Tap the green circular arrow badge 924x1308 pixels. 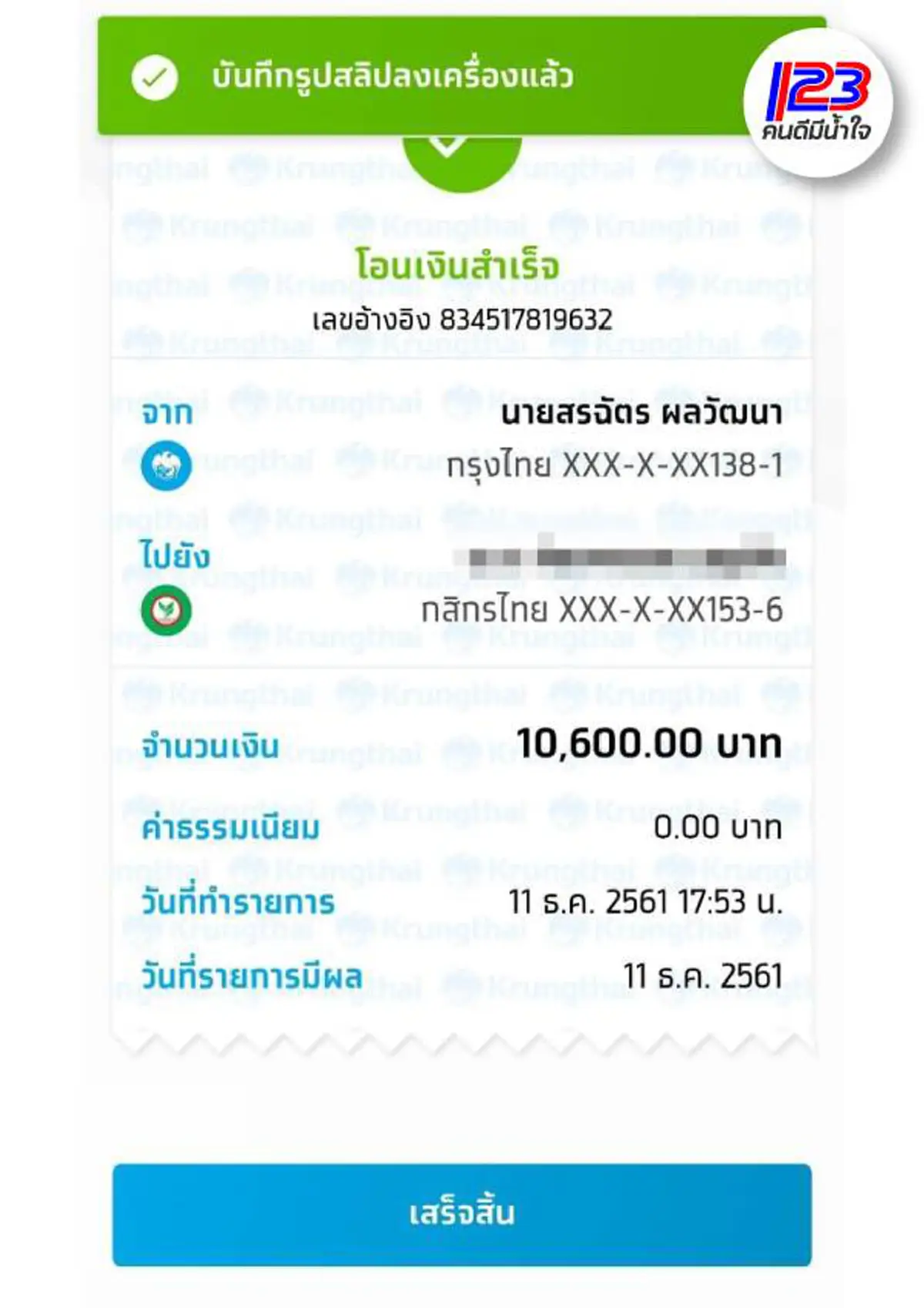coord(462,154)
